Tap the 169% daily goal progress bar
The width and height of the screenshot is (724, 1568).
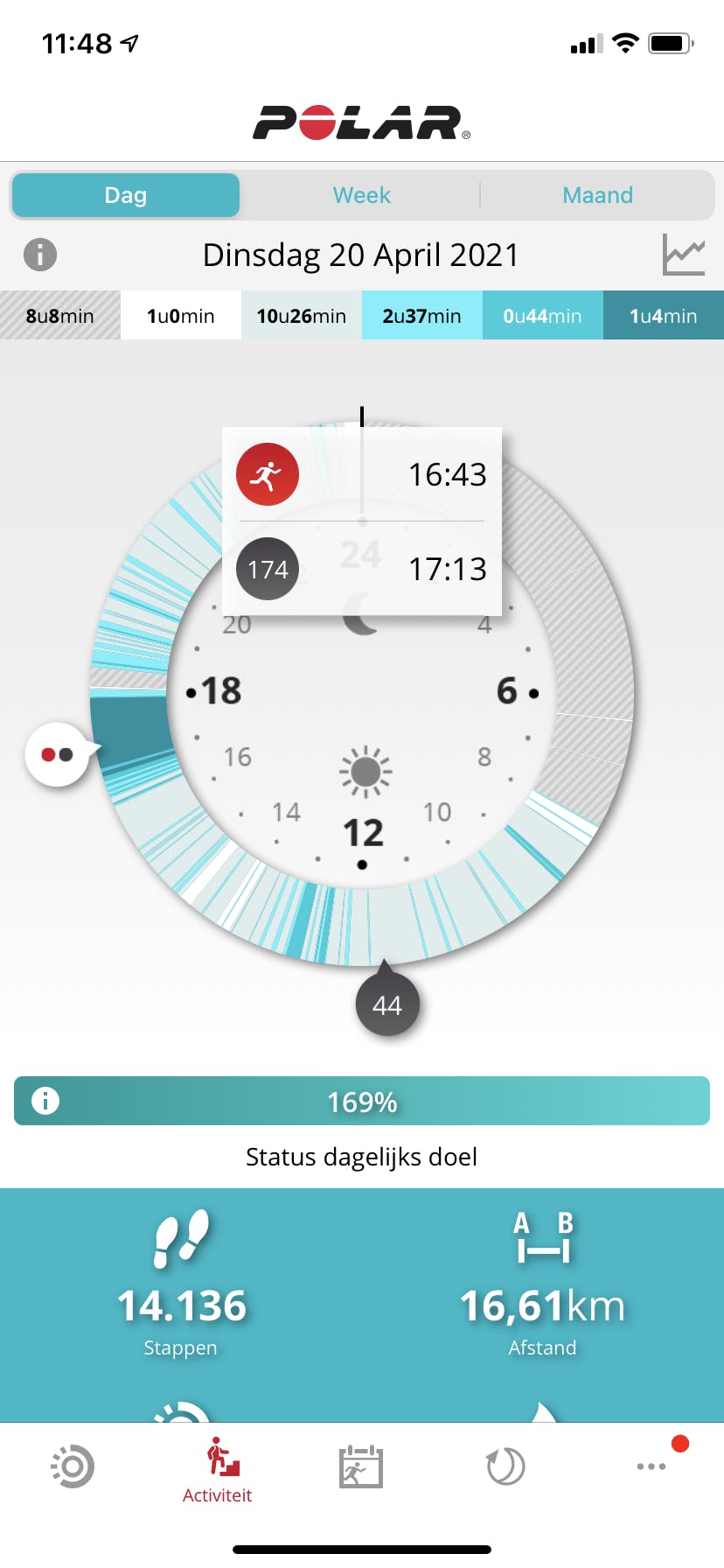click(x=361, y=1101)
